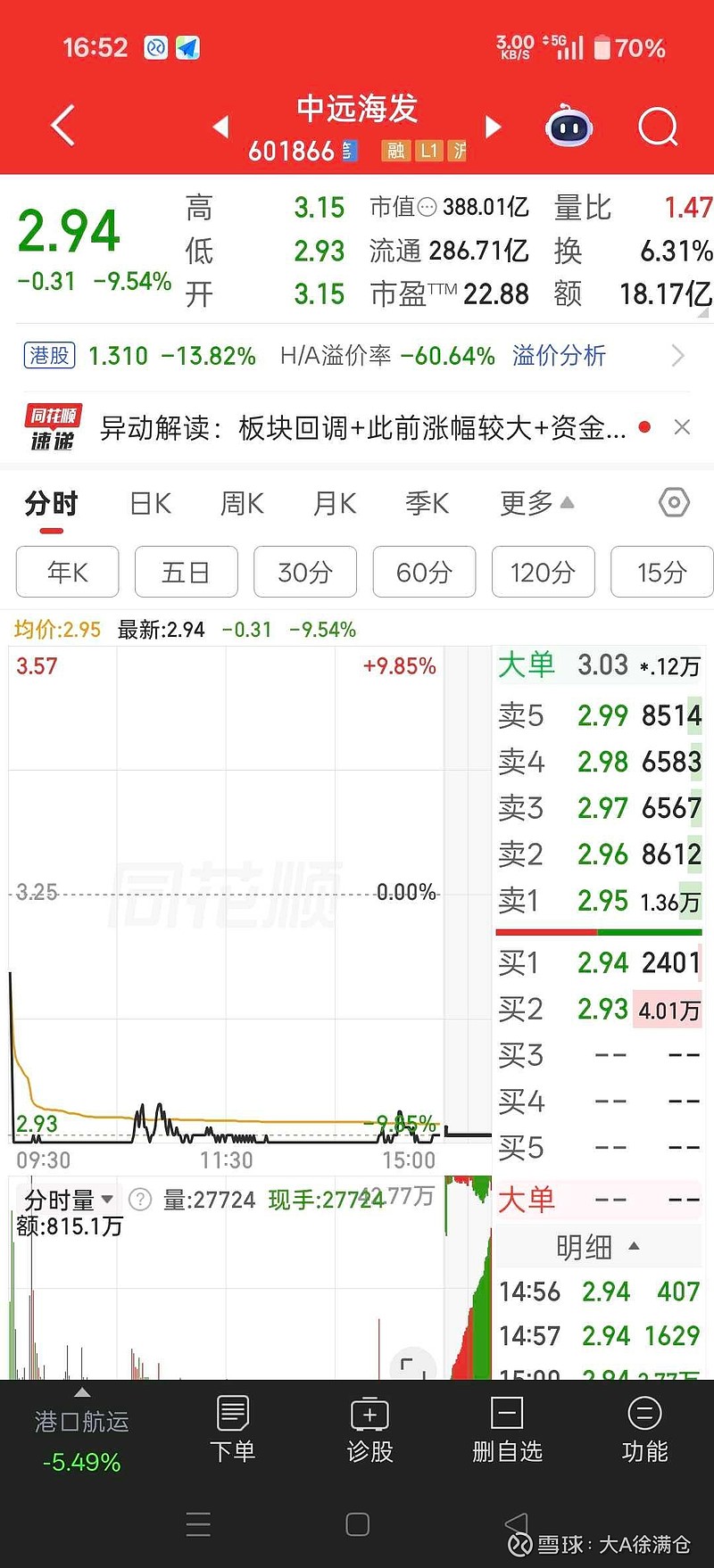The width and height of the screenshot is (714, 1568).
Task: Open chart settings via the gear icon
Action: click(x=674, y=503)
